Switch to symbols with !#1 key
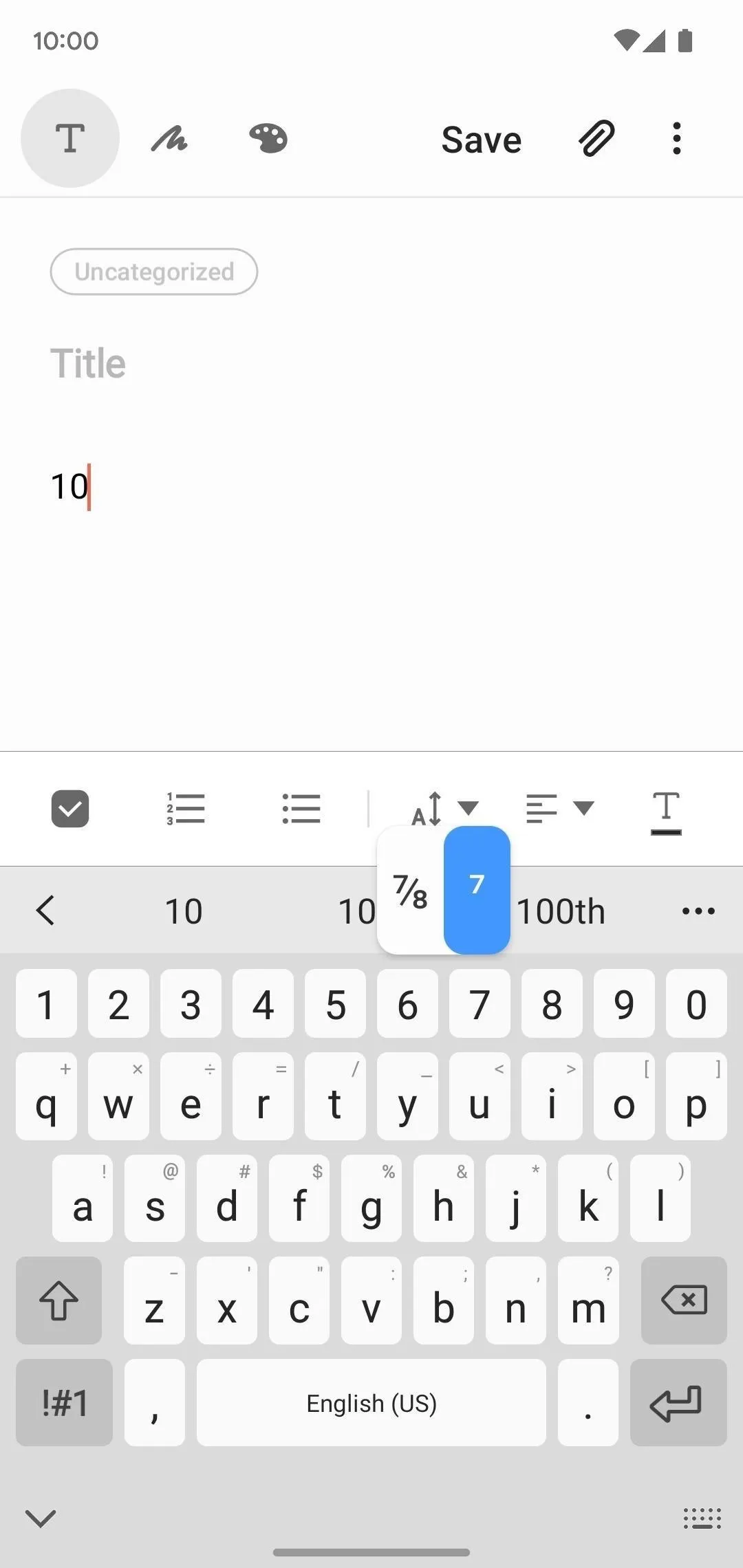 tap(65, 1402)
